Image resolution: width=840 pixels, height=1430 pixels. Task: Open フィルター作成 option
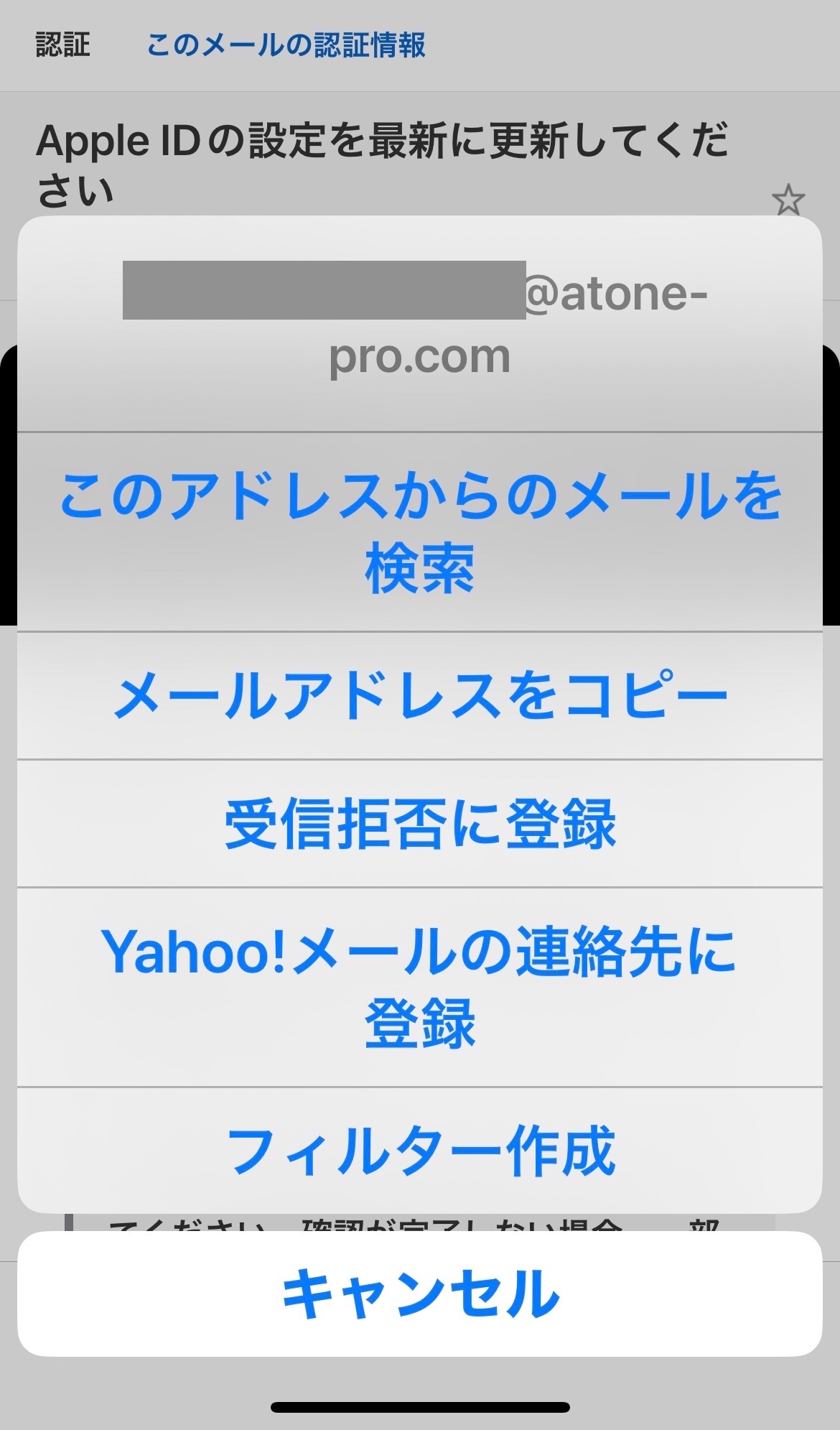click(420, 1151)
